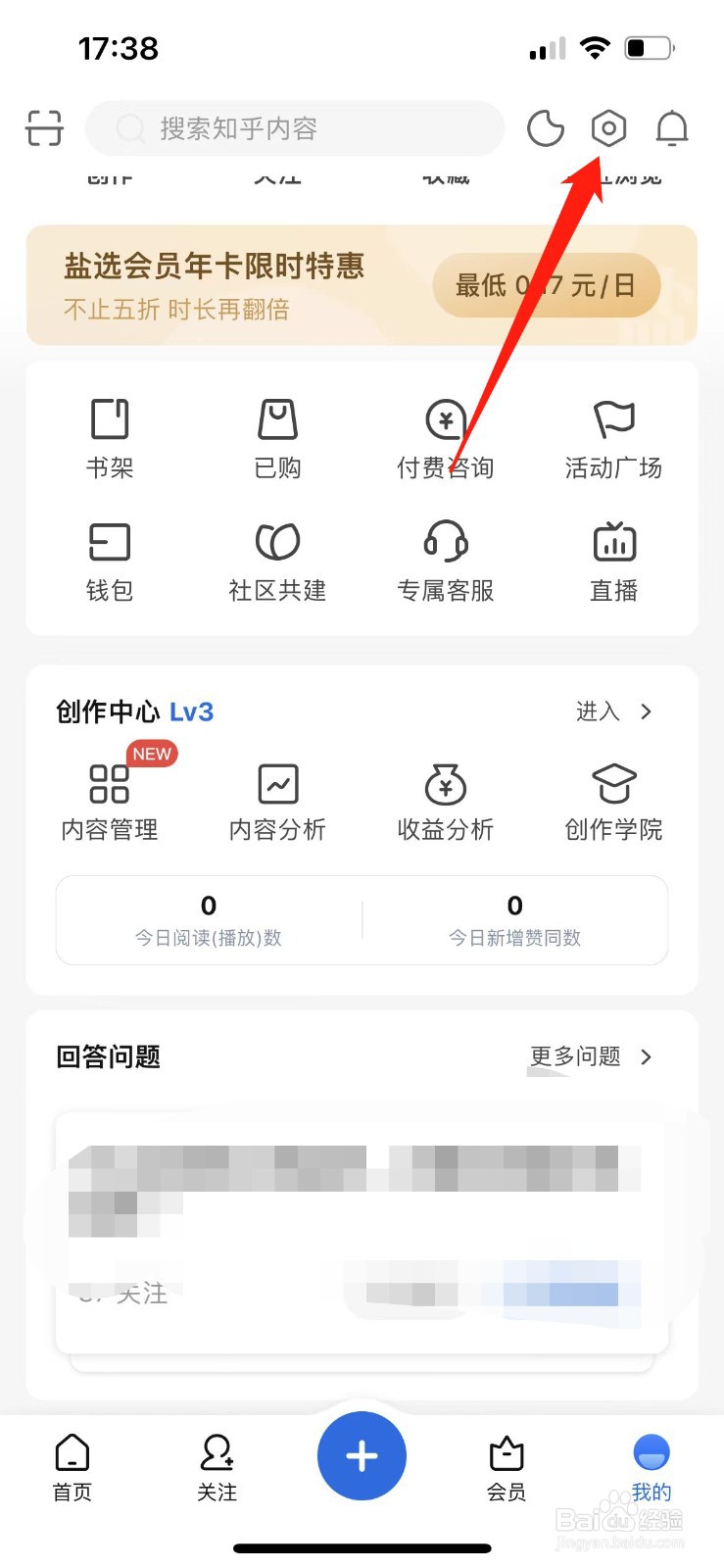Image resolution: width=724 pixels, height=1568 pixels.
Task: Enter 创作中心 via 进入
Action: click(614, 711)
